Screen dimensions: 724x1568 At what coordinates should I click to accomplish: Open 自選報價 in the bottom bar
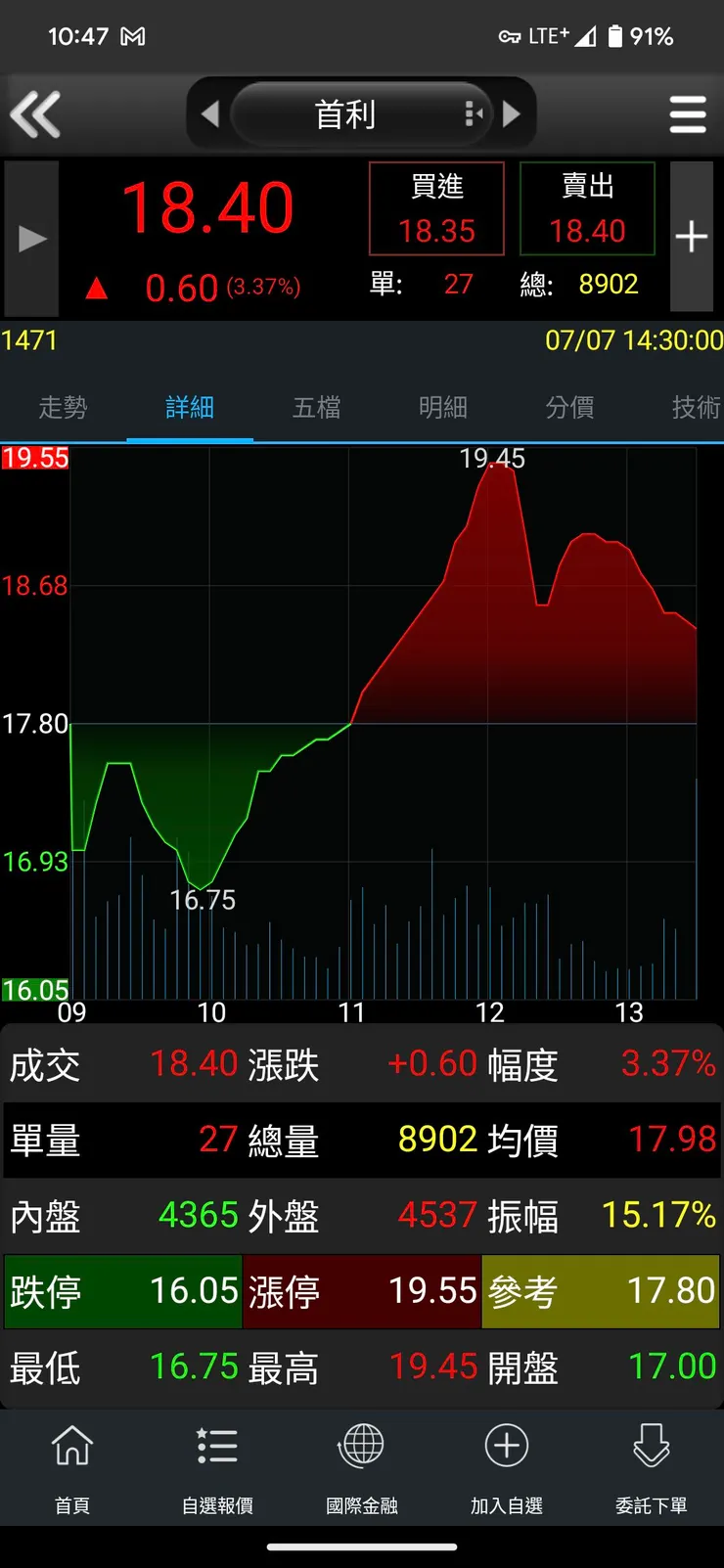[x=217, y=1468]
